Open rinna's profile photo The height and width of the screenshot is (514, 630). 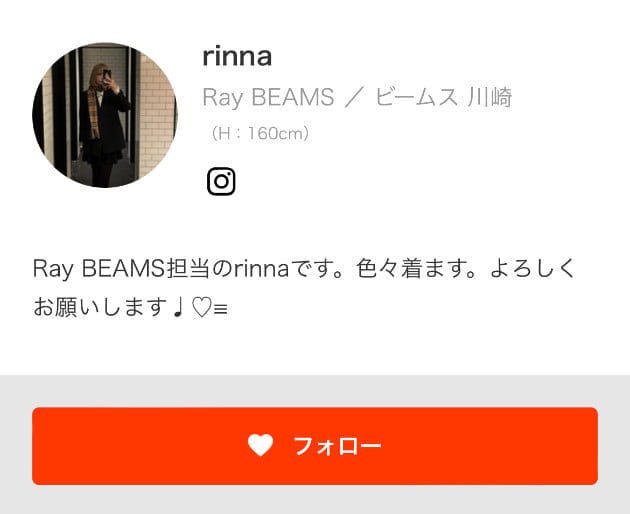[x=104, y=115]
